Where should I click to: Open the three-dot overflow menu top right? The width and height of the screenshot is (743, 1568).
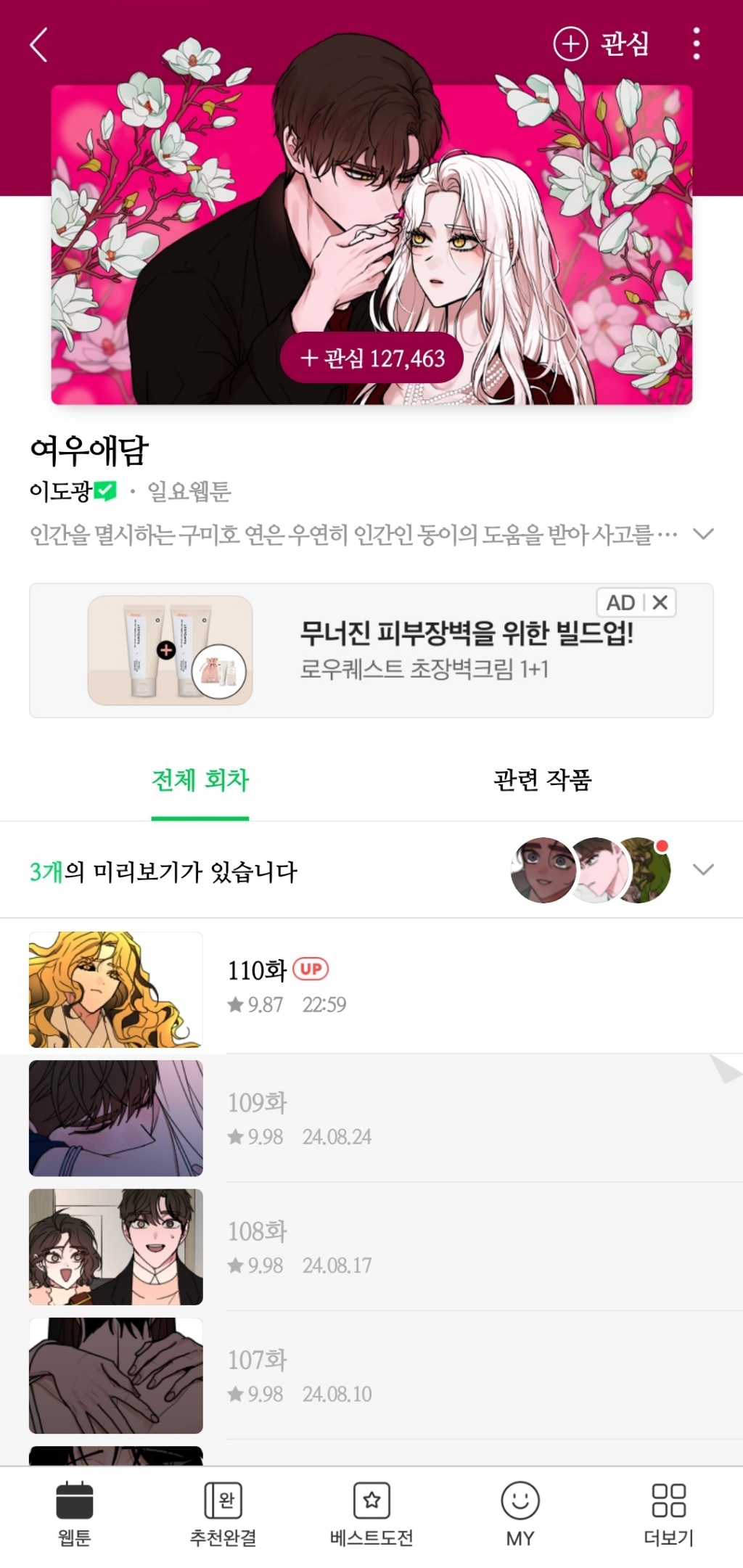[x=697, y=44]
